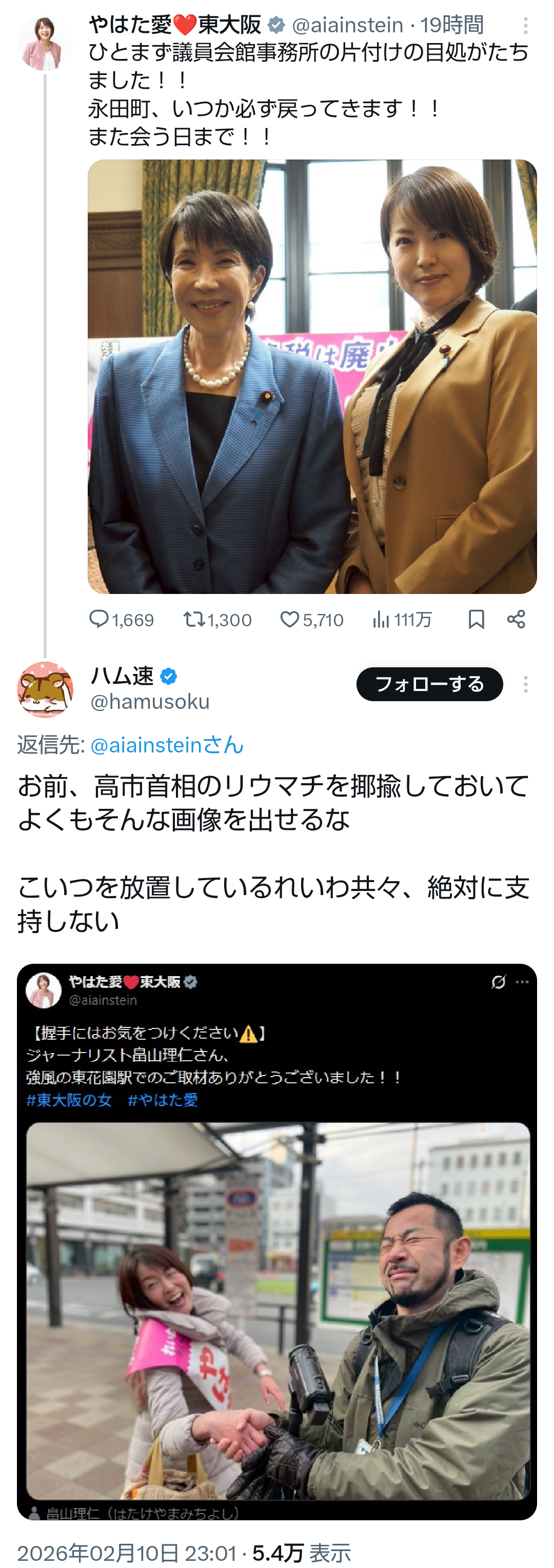The width and height of the screenshot is (554, 1568).
Task: Open ハム速's hamster profile picture
Action: [x=45, y=689]
